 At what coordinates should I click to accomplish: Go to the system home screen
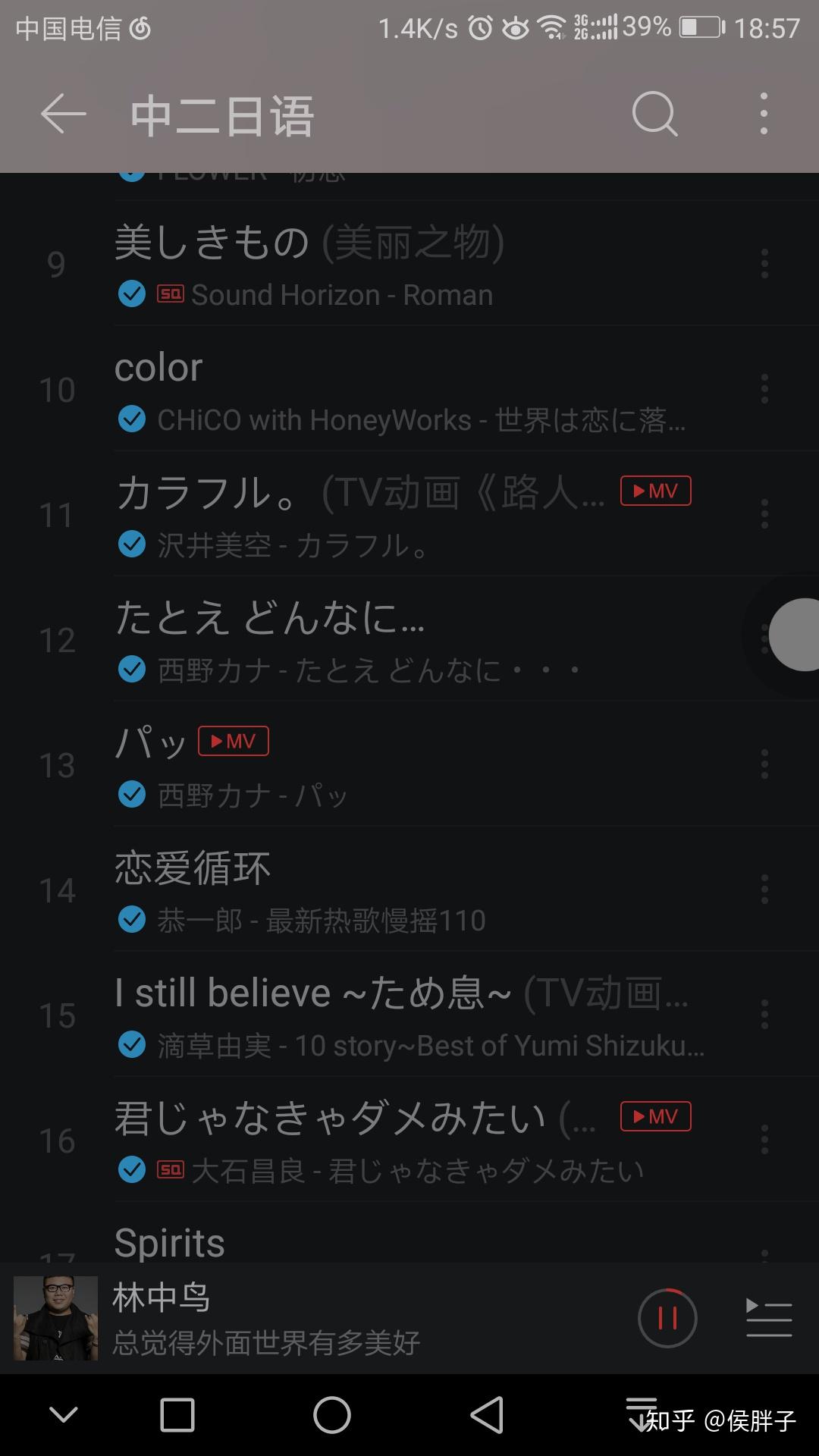[x=332, y=1415]
